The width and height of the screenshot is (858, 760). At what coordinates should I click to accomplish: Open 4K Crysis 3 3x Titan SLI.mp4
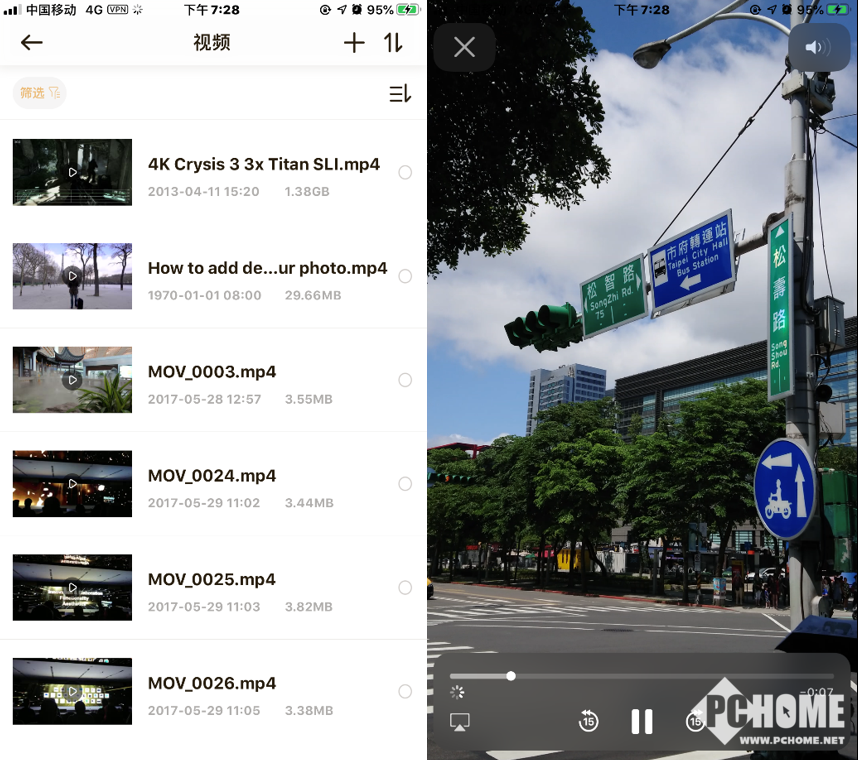tap(263, 165)
